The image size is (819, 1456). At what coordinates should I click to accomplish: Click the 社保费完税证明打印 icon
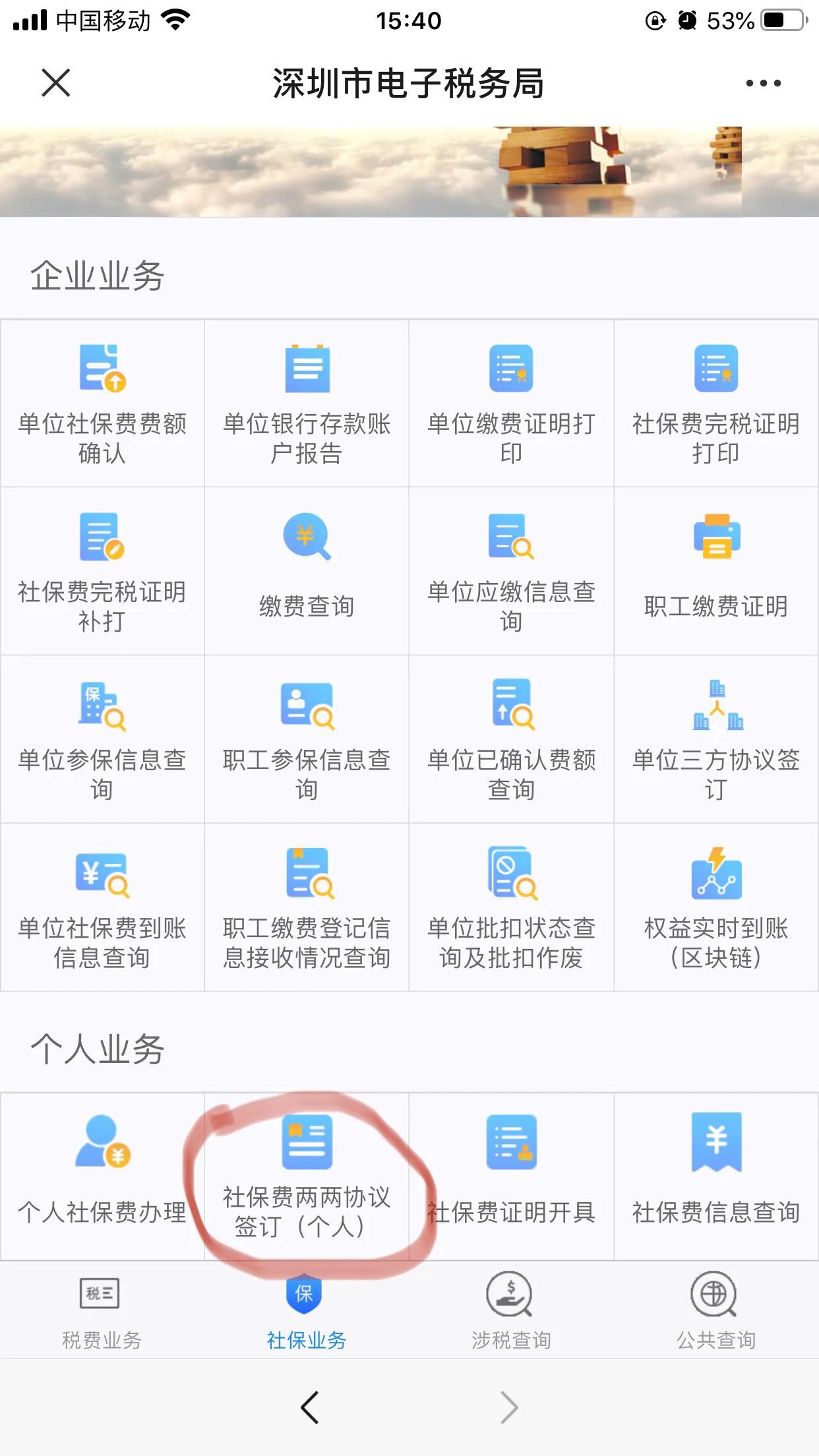pyautogui.click(x=716, y=369)
